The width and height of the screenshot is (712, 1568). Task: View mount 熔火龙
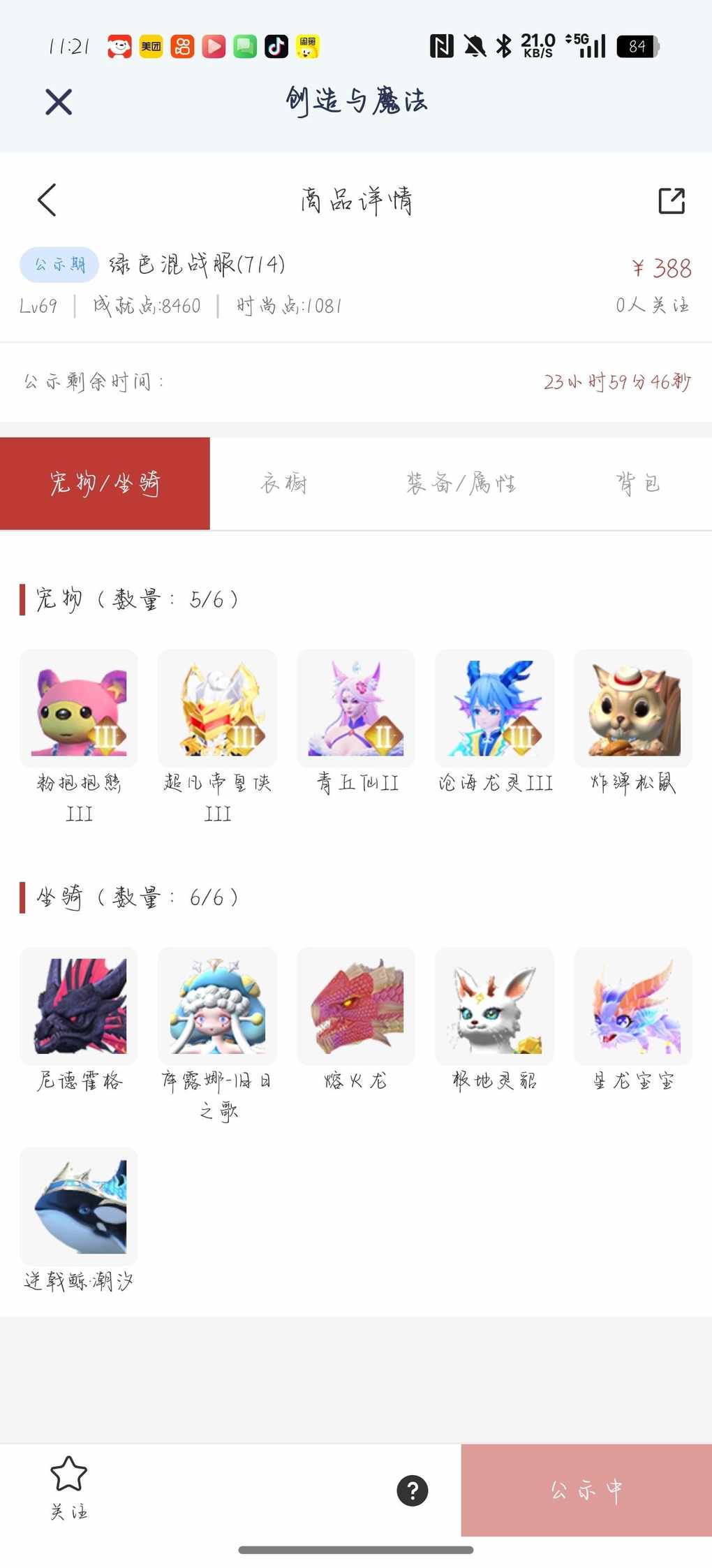[x=356, y=1006]
